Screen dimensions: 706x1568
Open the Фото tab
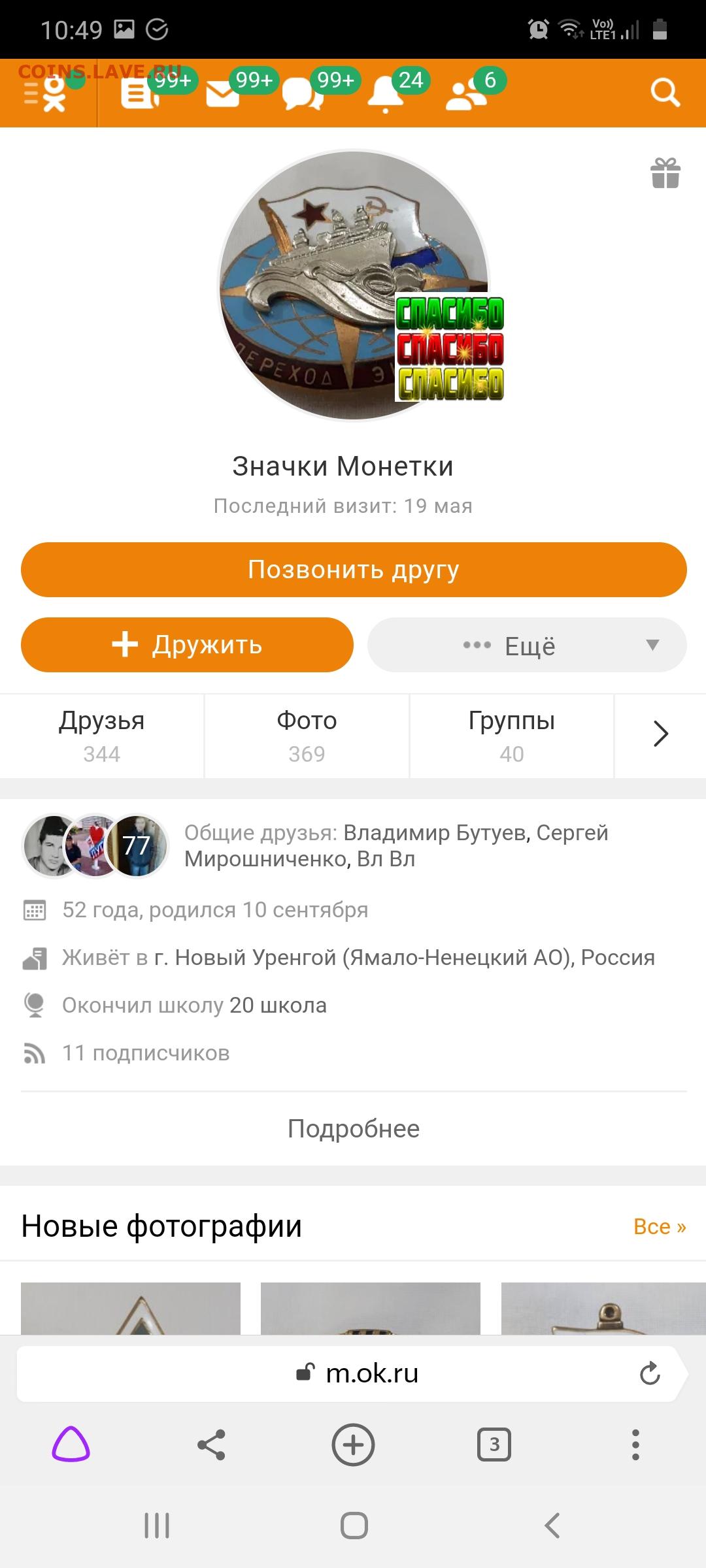coord(307,736)
